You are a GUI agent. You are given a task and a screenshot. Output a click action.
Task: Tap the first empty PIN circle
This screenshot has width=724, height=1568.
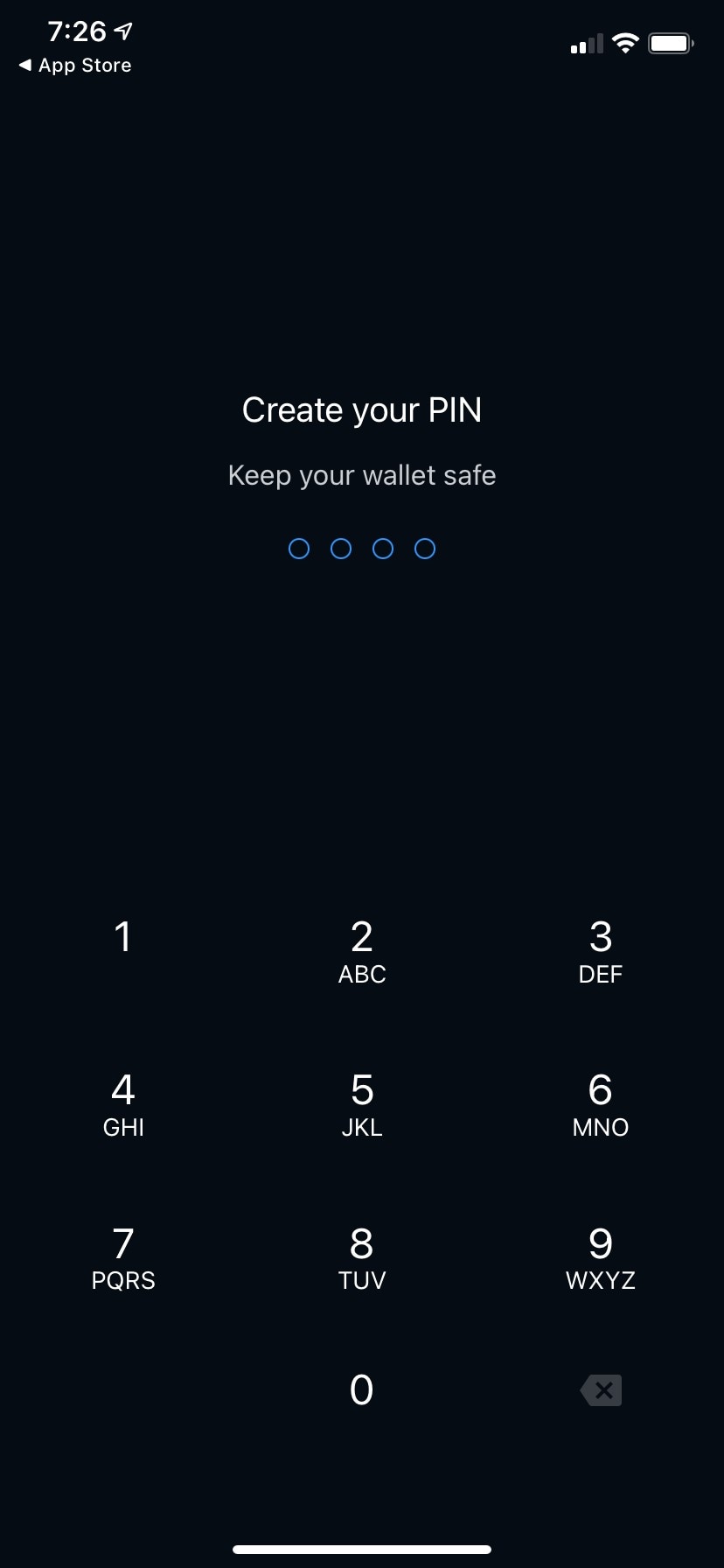pos(299,548)
